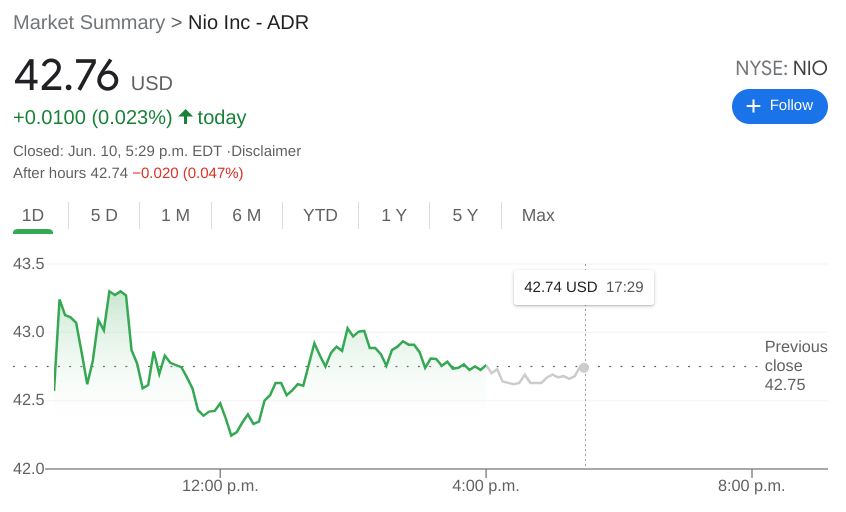The height and width of the screenshot is (512, 846).
Task: View the 1 Y price history
Action: [x=394, y=215]
